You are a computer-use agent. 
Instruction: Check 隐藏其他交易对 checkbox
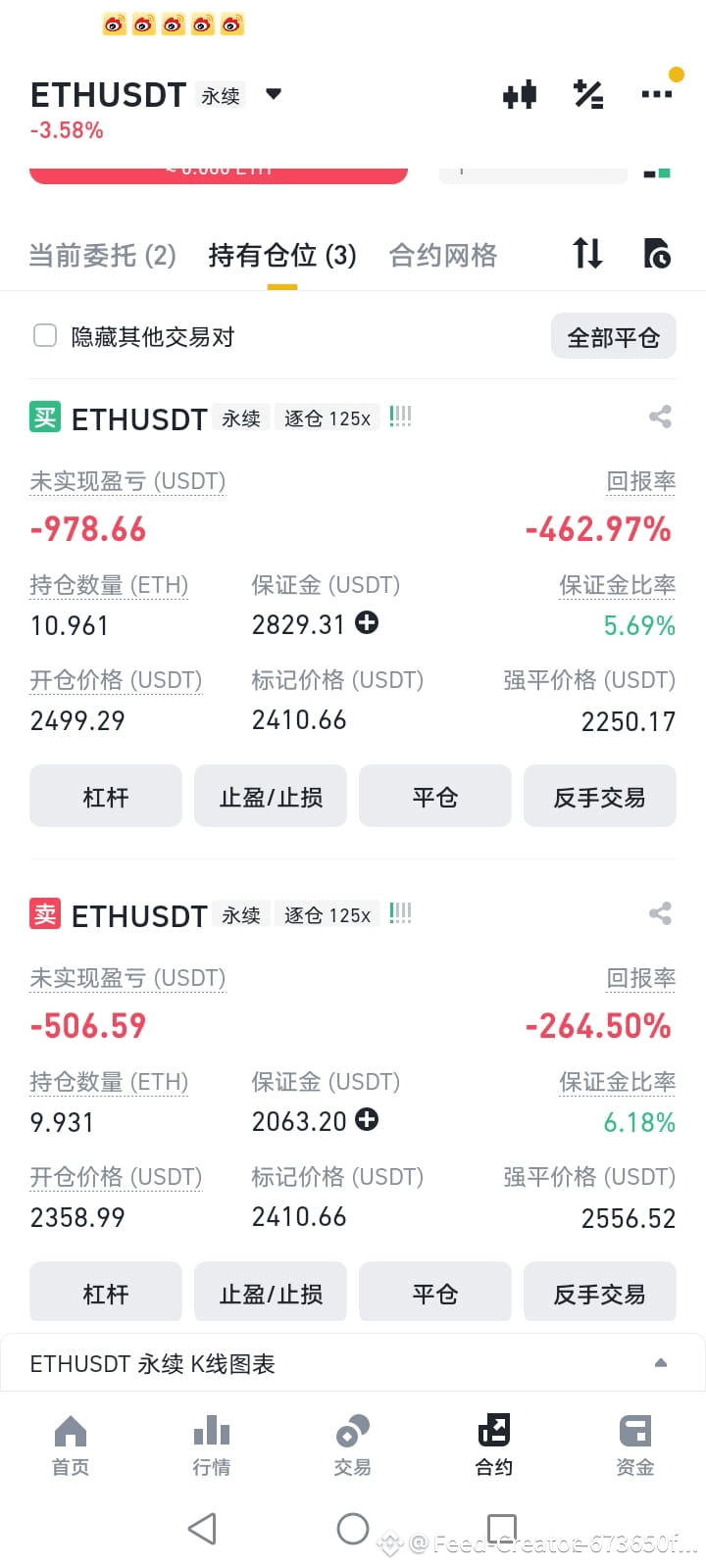click(45, 336)
